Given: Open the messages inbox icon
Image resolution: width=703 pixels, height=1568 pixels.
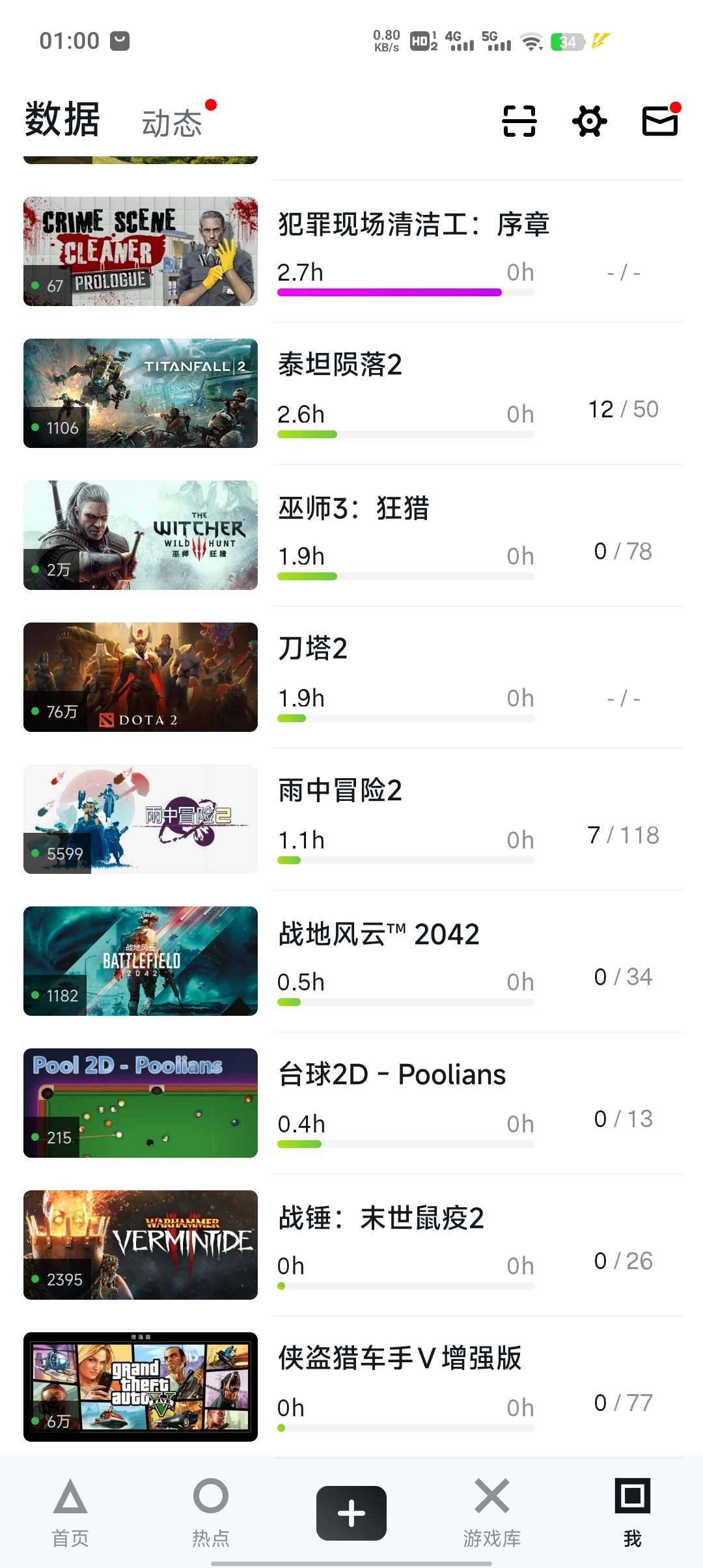Looking at the screenshot, I should point(660,121).
